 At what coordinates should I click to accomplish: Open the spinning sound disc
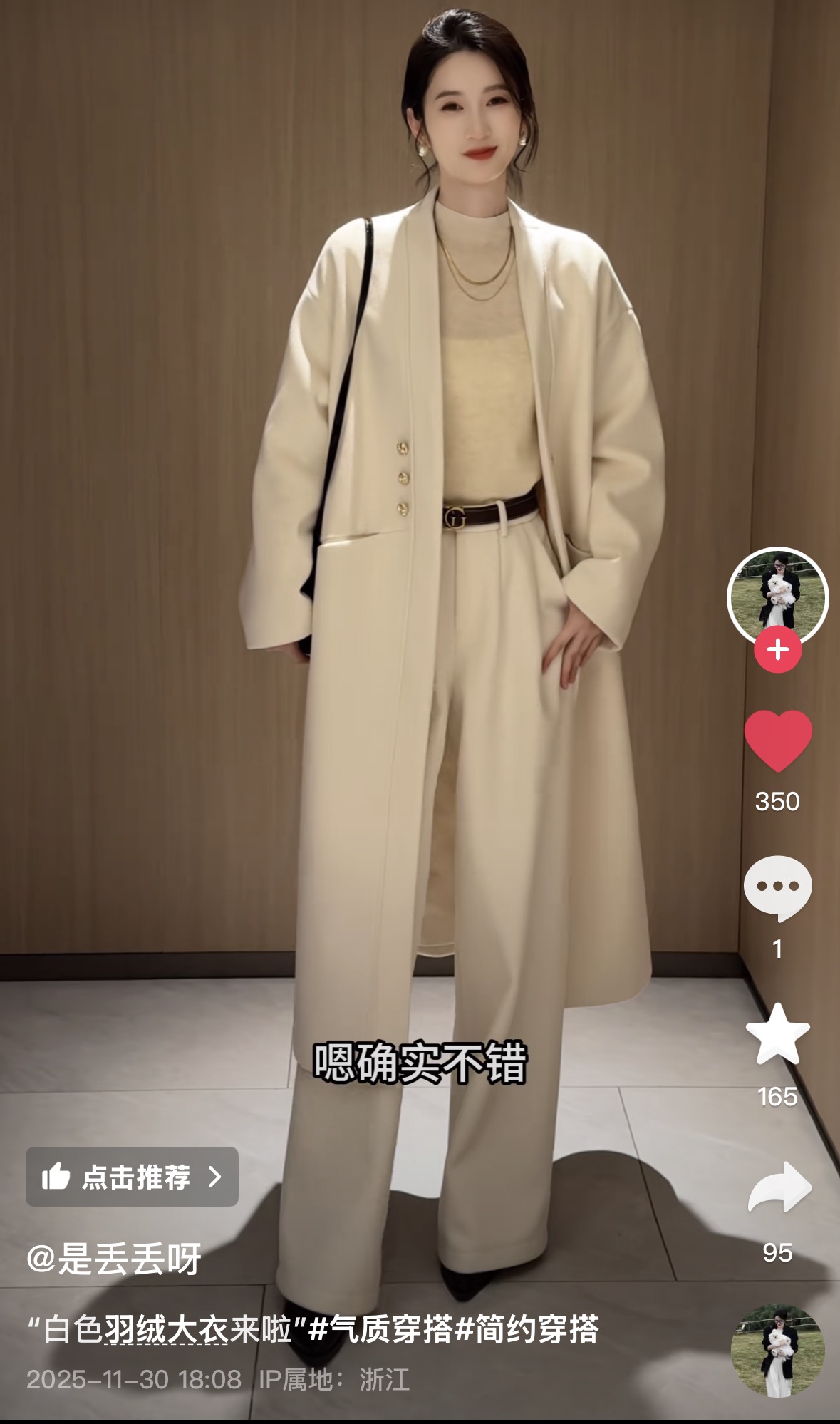coord(777,1351)
